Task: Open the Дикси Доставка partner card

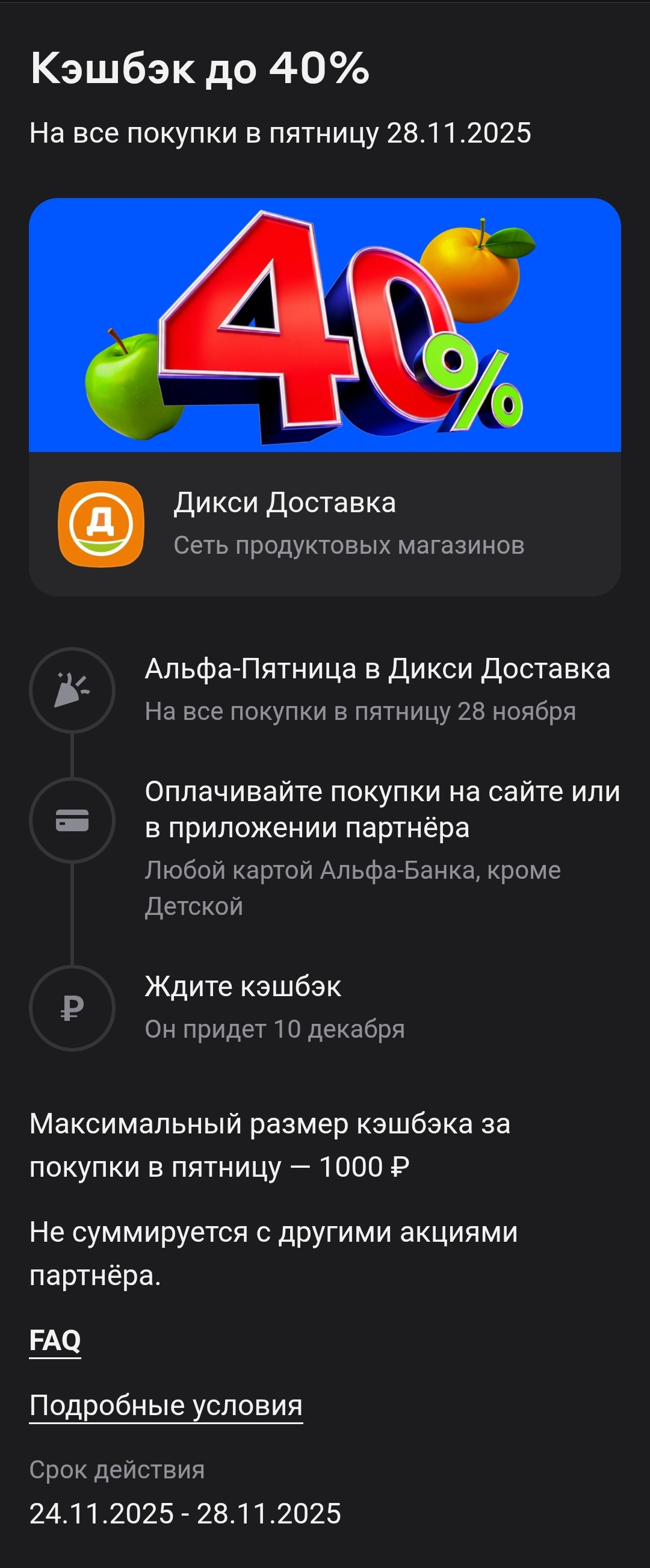Action: [x=325, y=397]
